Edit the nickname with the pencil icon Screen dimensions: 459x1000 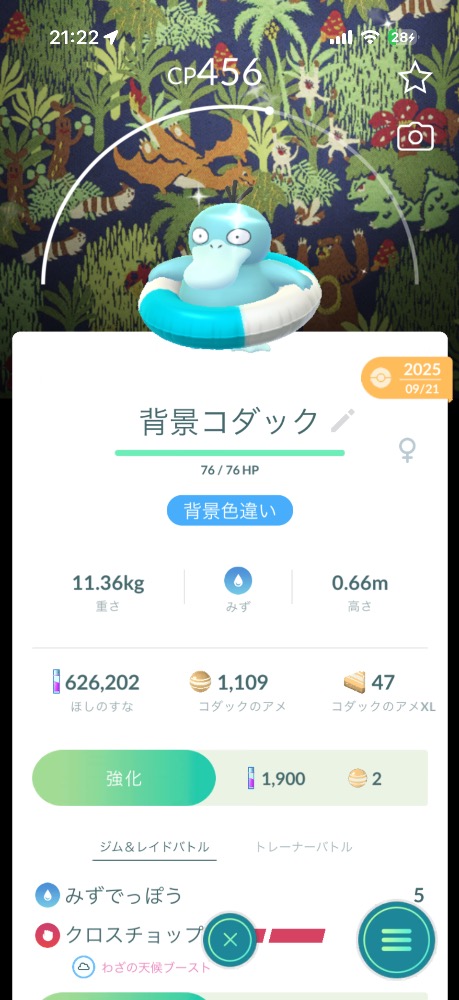click(342, 421)
